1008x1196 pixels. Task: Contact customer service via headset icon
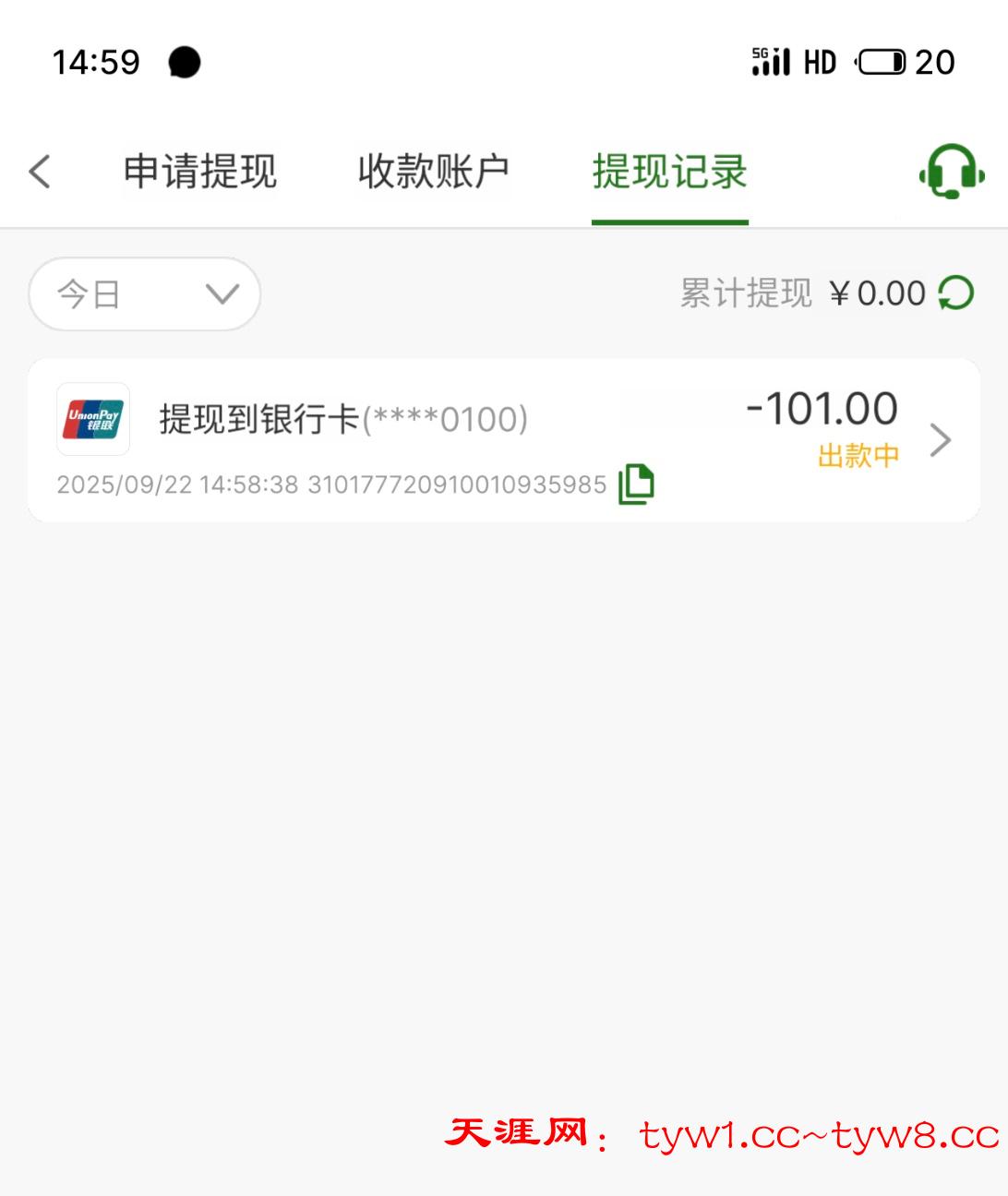pos(951,172)
